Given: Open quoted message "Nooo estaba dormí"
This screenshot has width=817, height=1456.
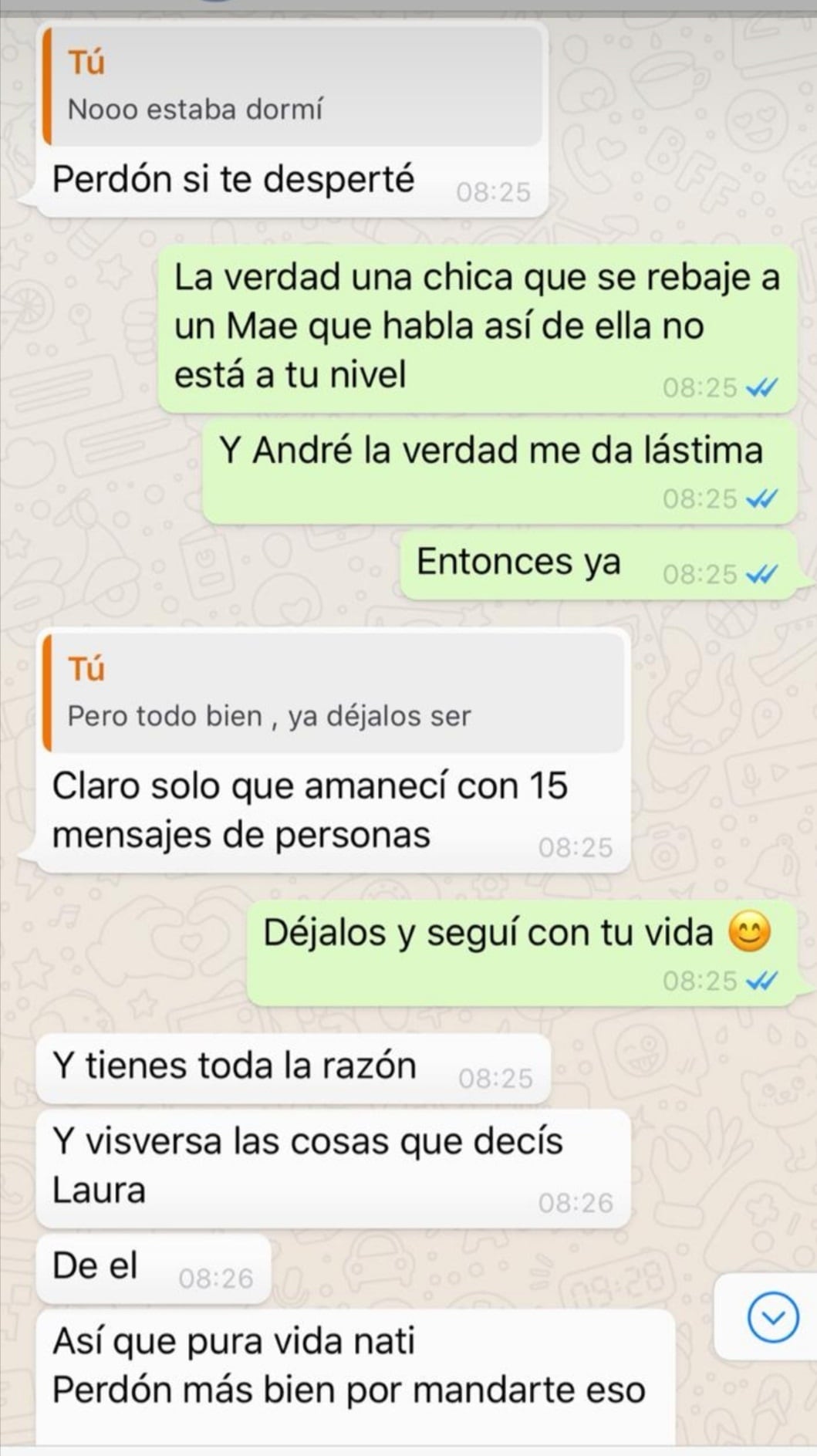Looking at the screenshot, I should click(293, 86).
